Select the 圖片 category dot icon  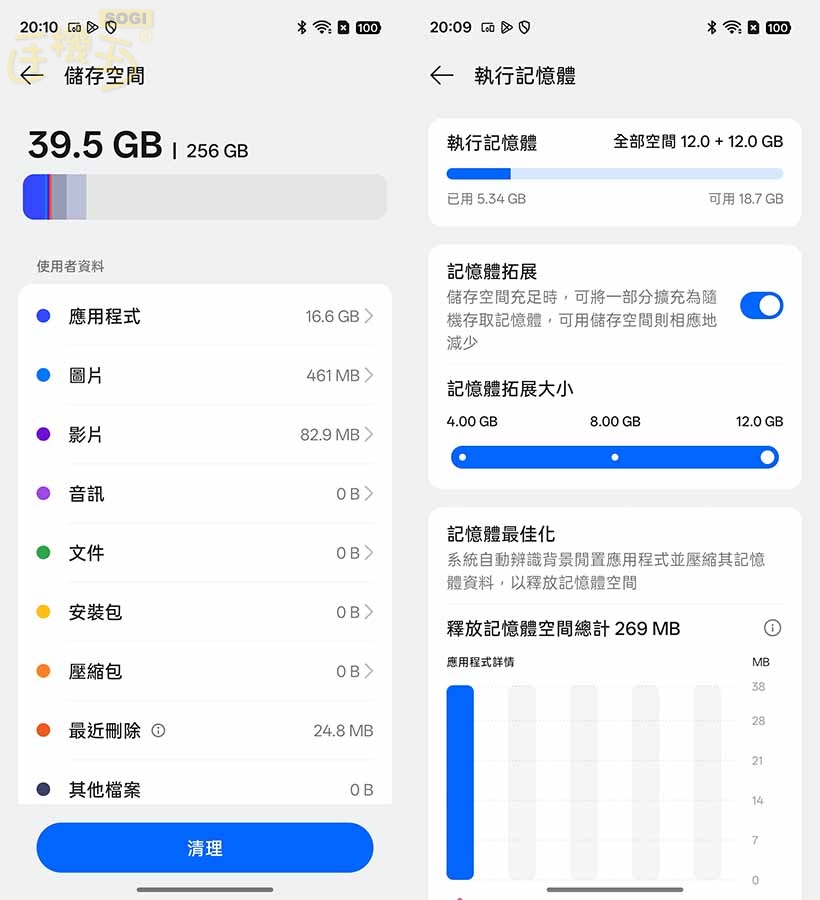pyautogui.click(x=42, y=375)
